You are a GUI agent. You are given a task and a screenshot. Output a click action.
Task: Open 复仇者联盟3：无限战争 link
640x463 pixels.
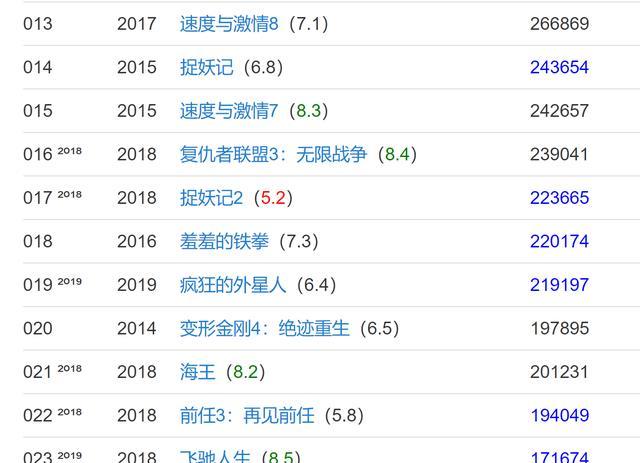(273, 154)
